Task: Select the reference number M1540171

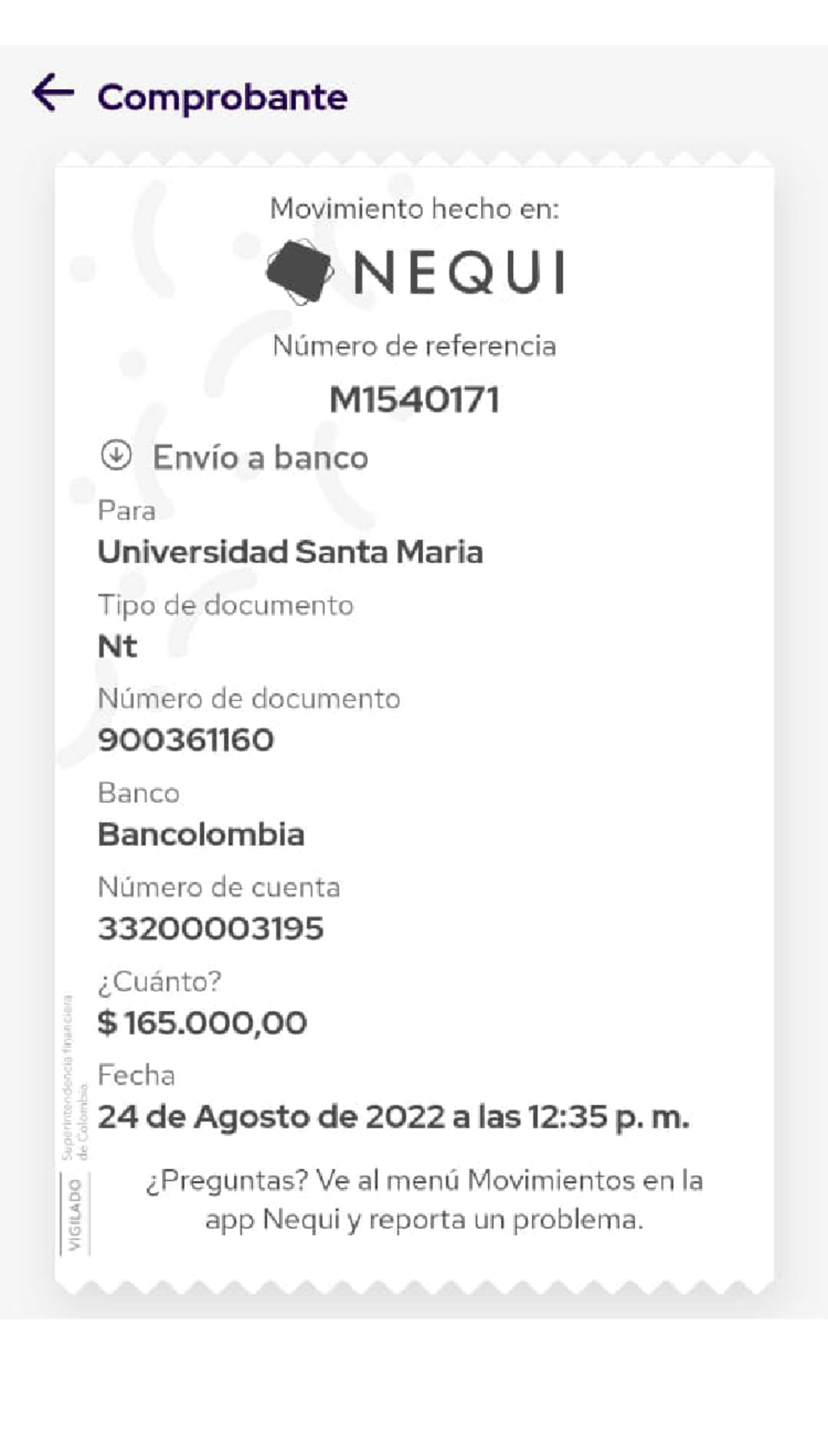Action: tap(414, 398)
